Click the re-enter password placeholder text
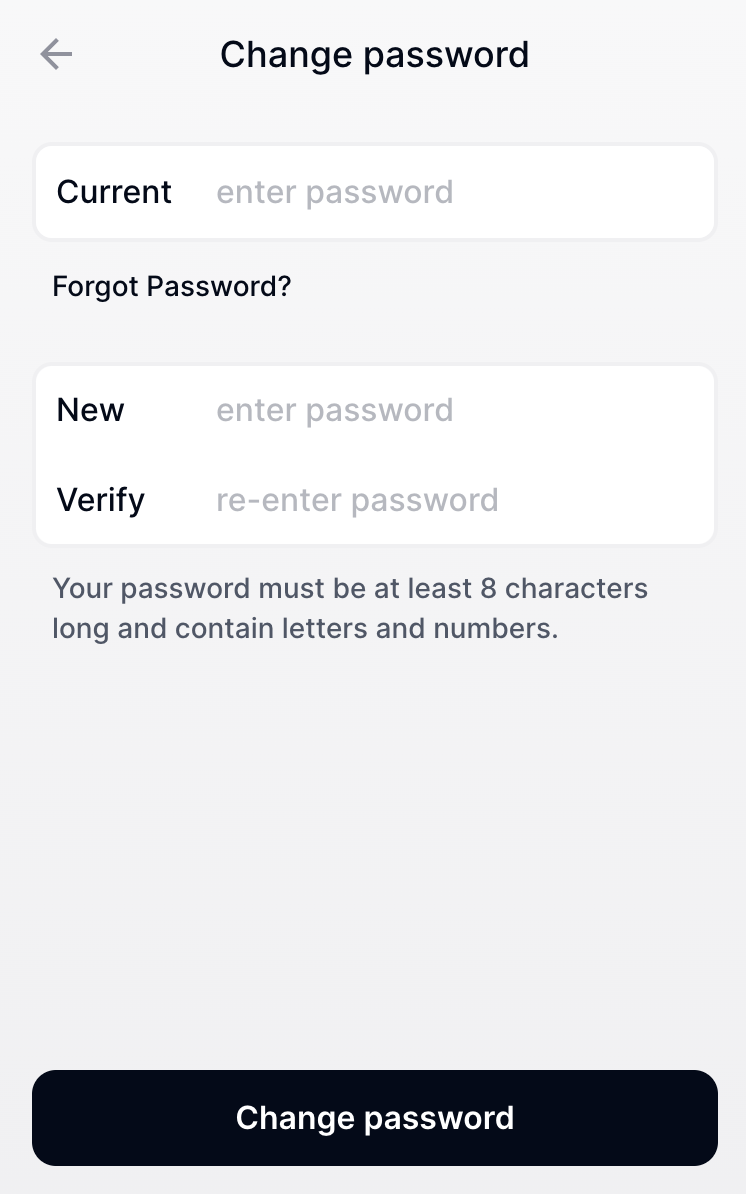The width and height of the screenshot is (746, 1194). pos(357,499)
